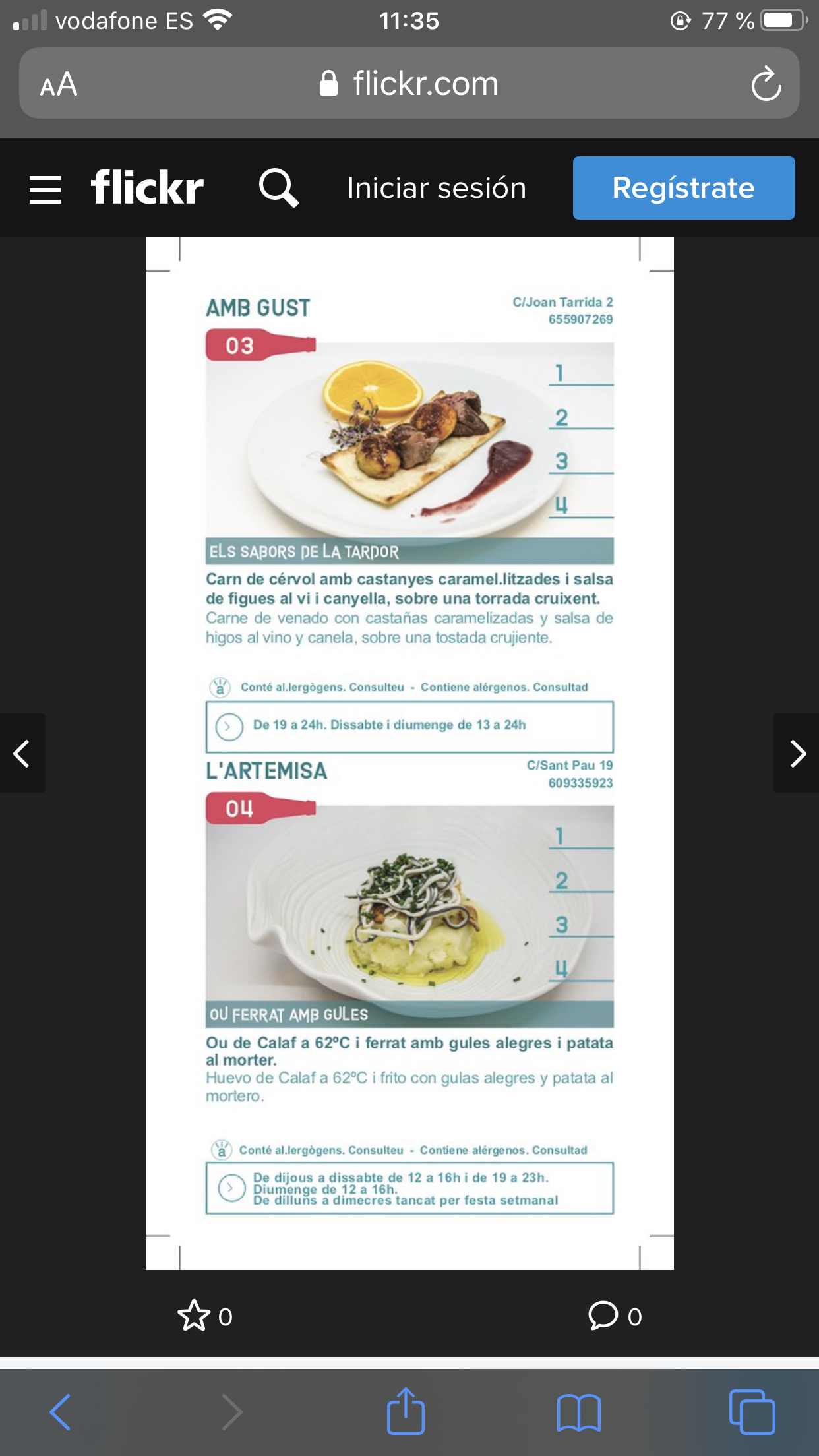Go to the previous photo
Image resolution: width=819 pixels, height=1456 pixels.
(22, 753)
